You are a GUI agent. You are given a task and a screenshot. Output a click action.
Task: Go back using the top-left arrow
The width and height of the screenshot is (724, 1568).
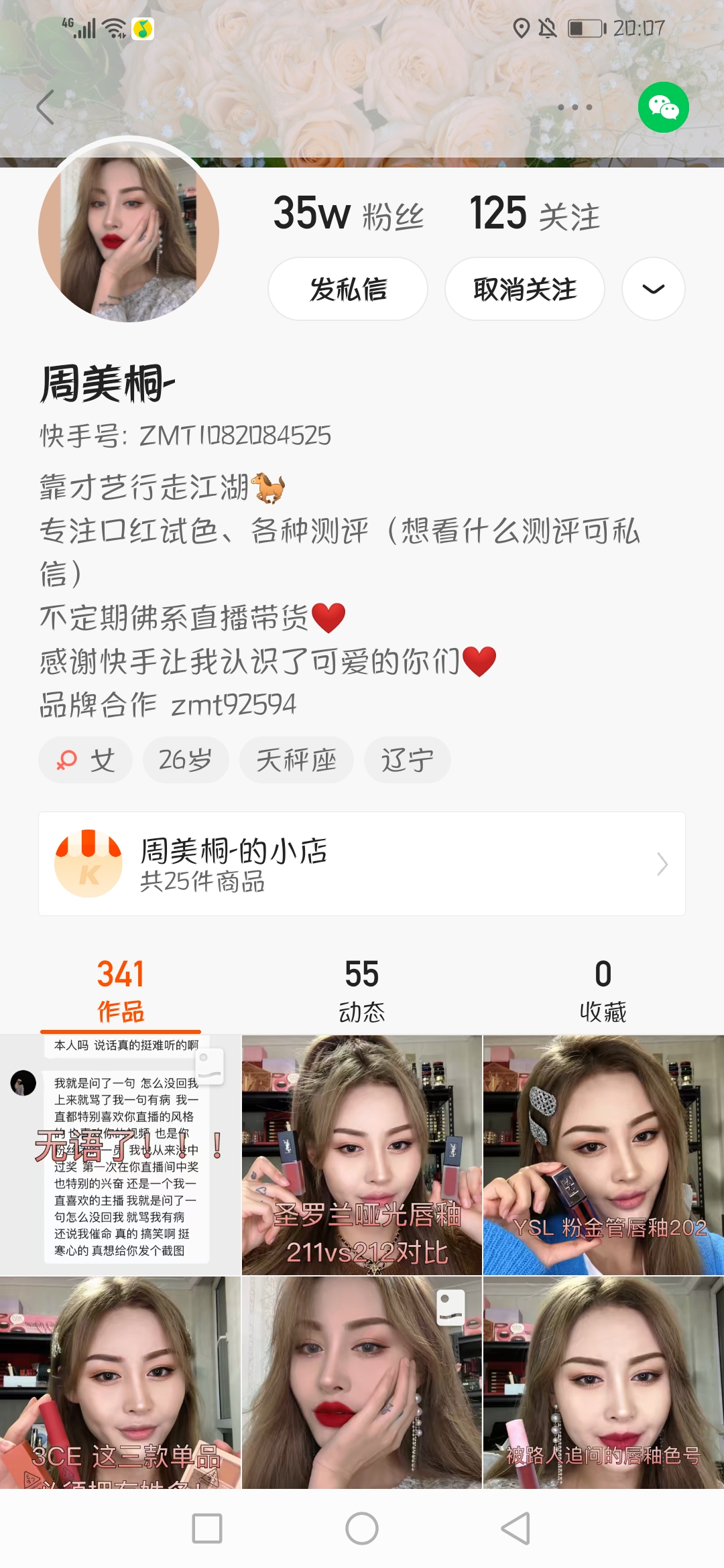(46, 107)
